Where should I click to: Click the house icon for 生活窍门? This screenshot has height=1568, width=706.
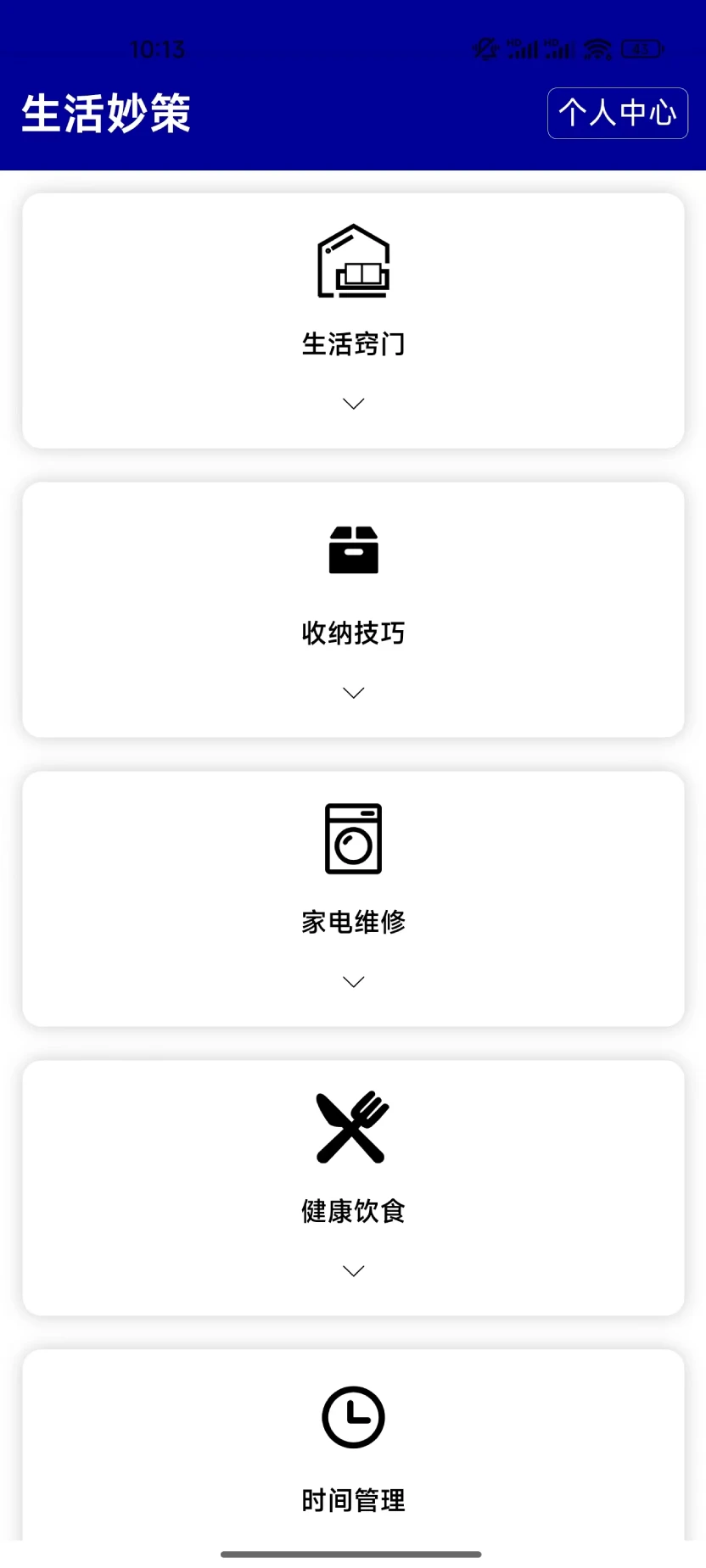point(353,261)
